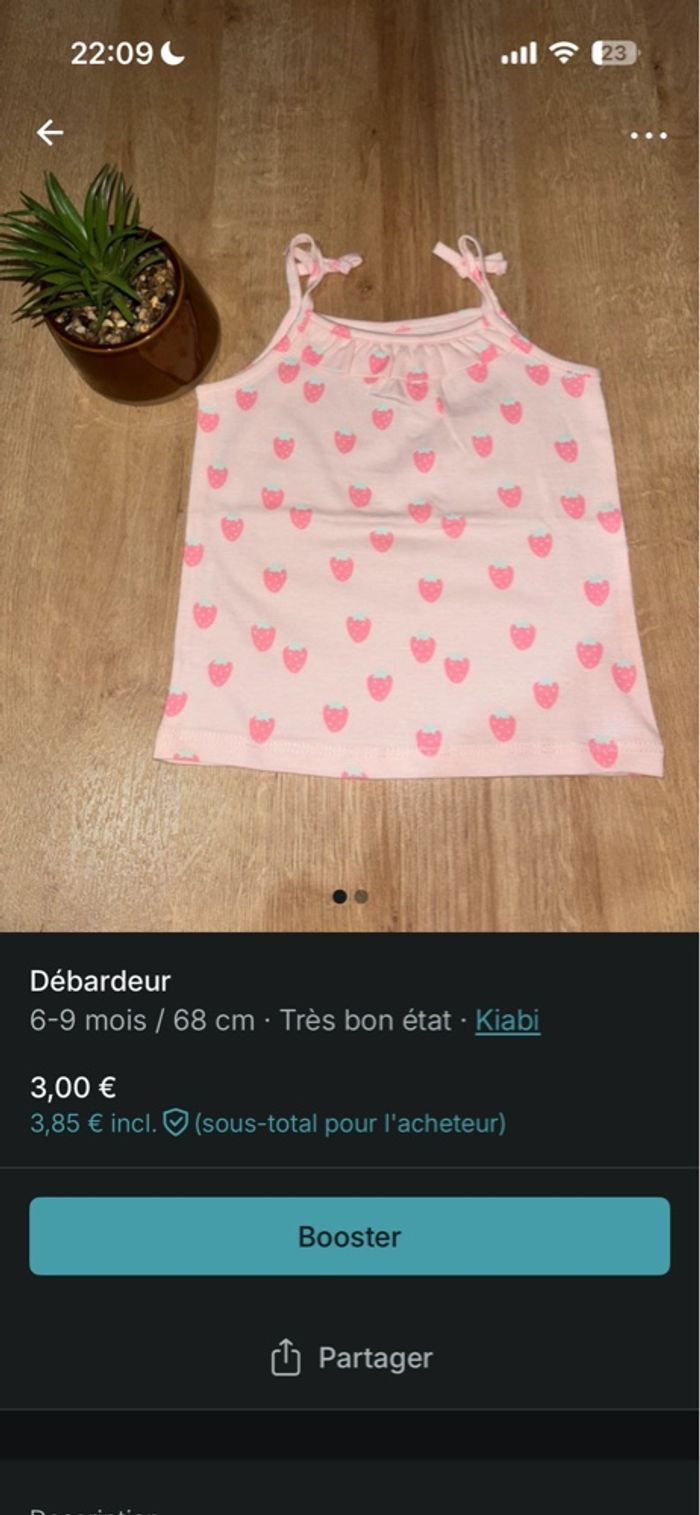Viewport: 700px width, 1515px height.
Task: Go back with the arrow icon
Action: (49, 132)
